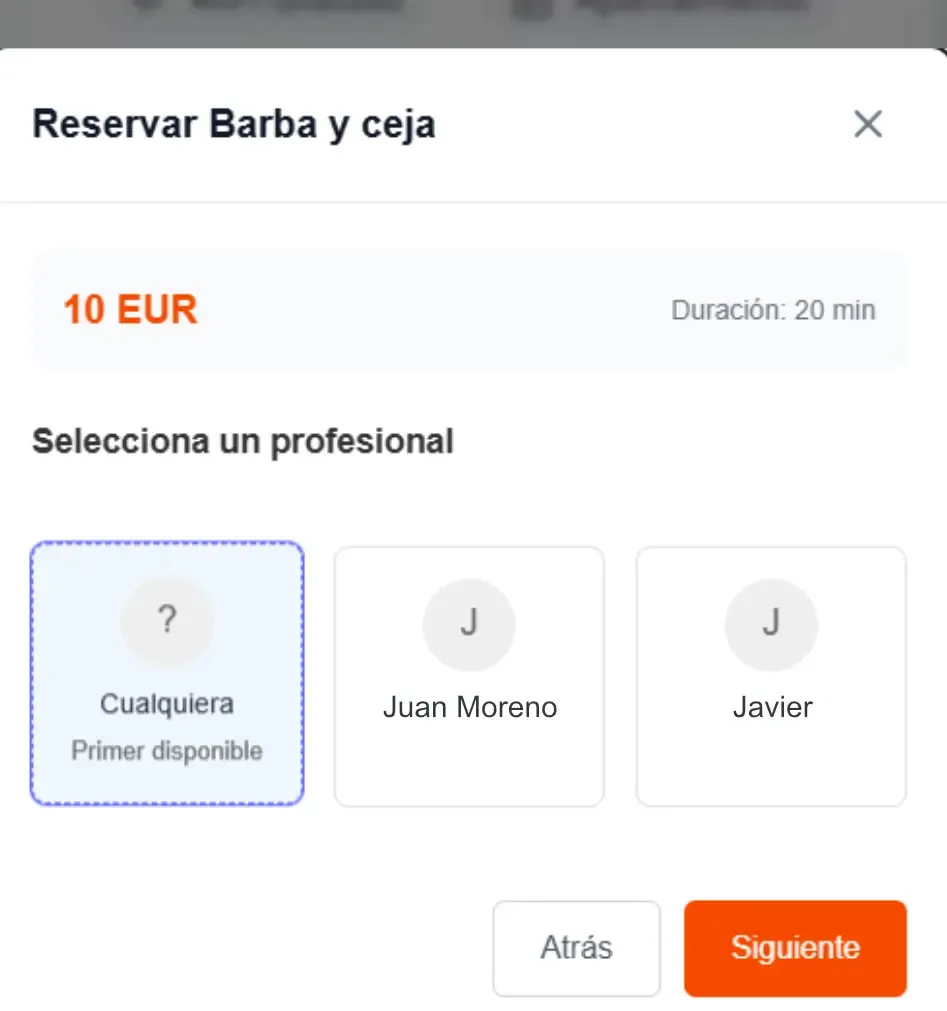Click the highlighted Cualquiera dashed-border card

pyautogui.click(x=166, y=675)
